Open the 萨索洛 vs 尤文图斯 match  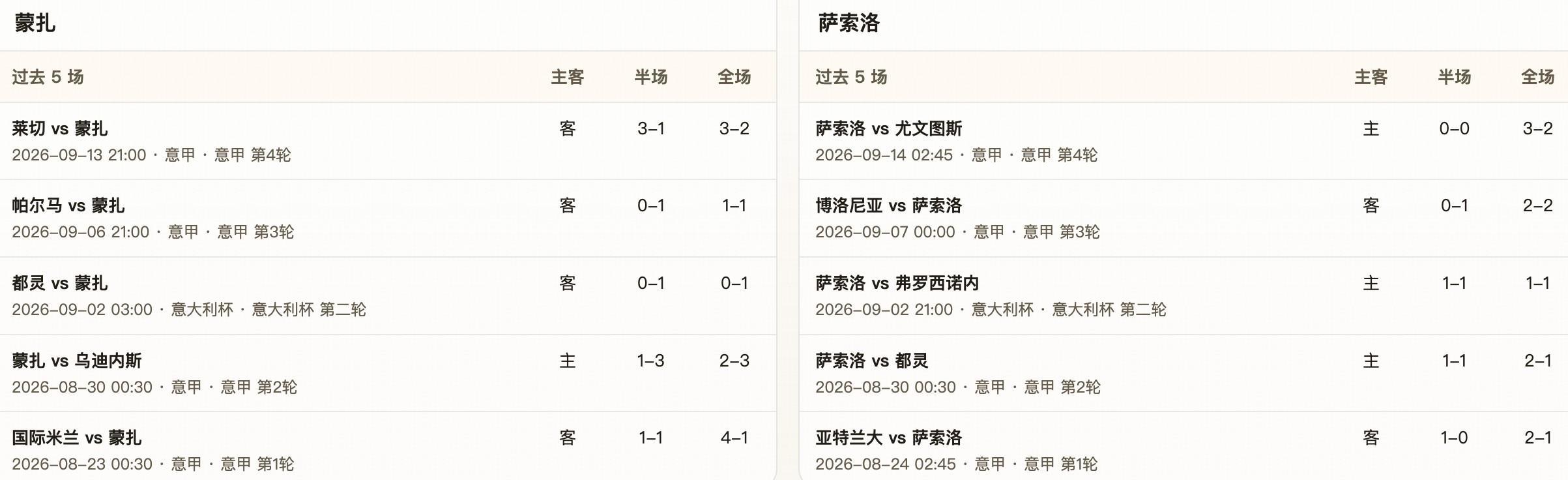(1183, 141)
